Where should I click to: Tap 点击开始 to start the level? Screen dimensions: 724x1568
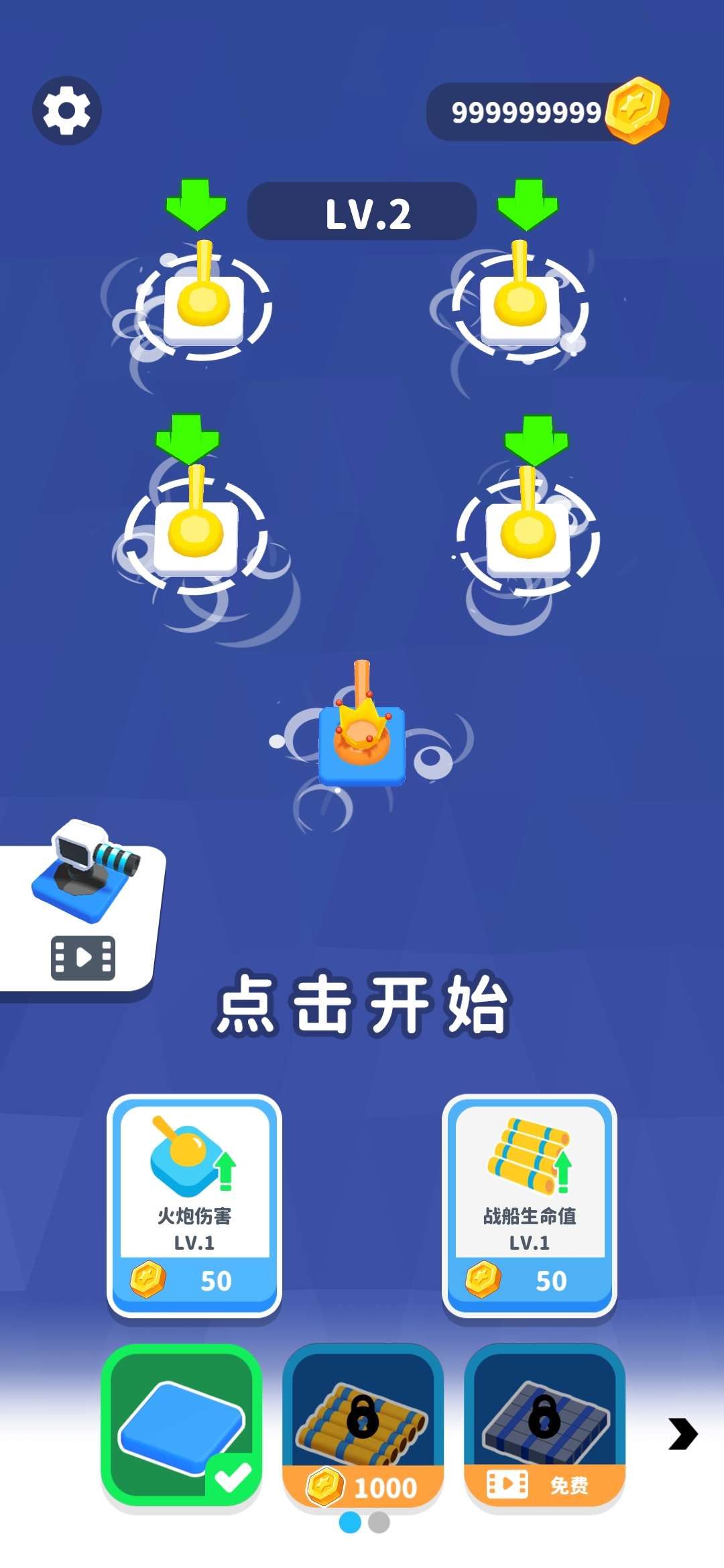coord(362,1004)
